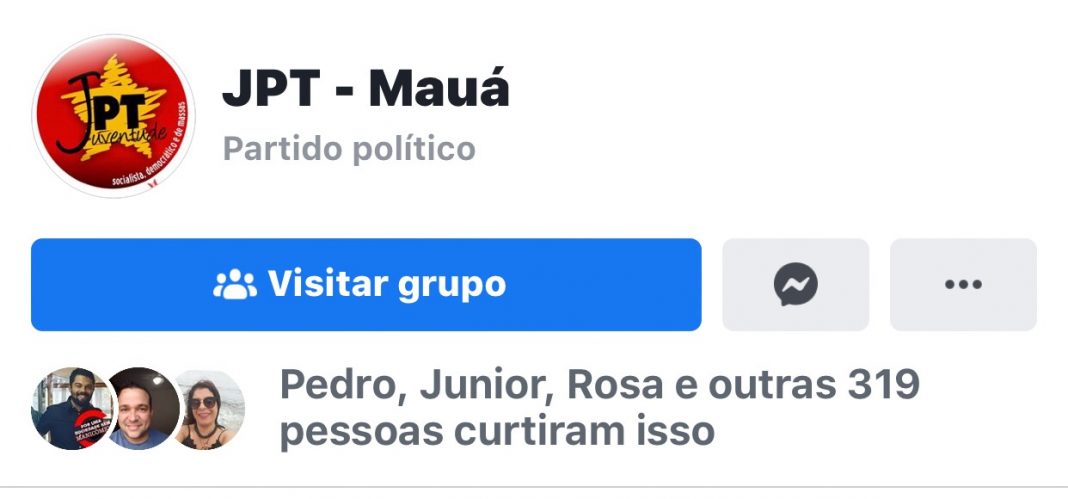Viewport: 1068px width, 499px height.
Task: See people who liked this page
Action: click(x=598, y=408)
